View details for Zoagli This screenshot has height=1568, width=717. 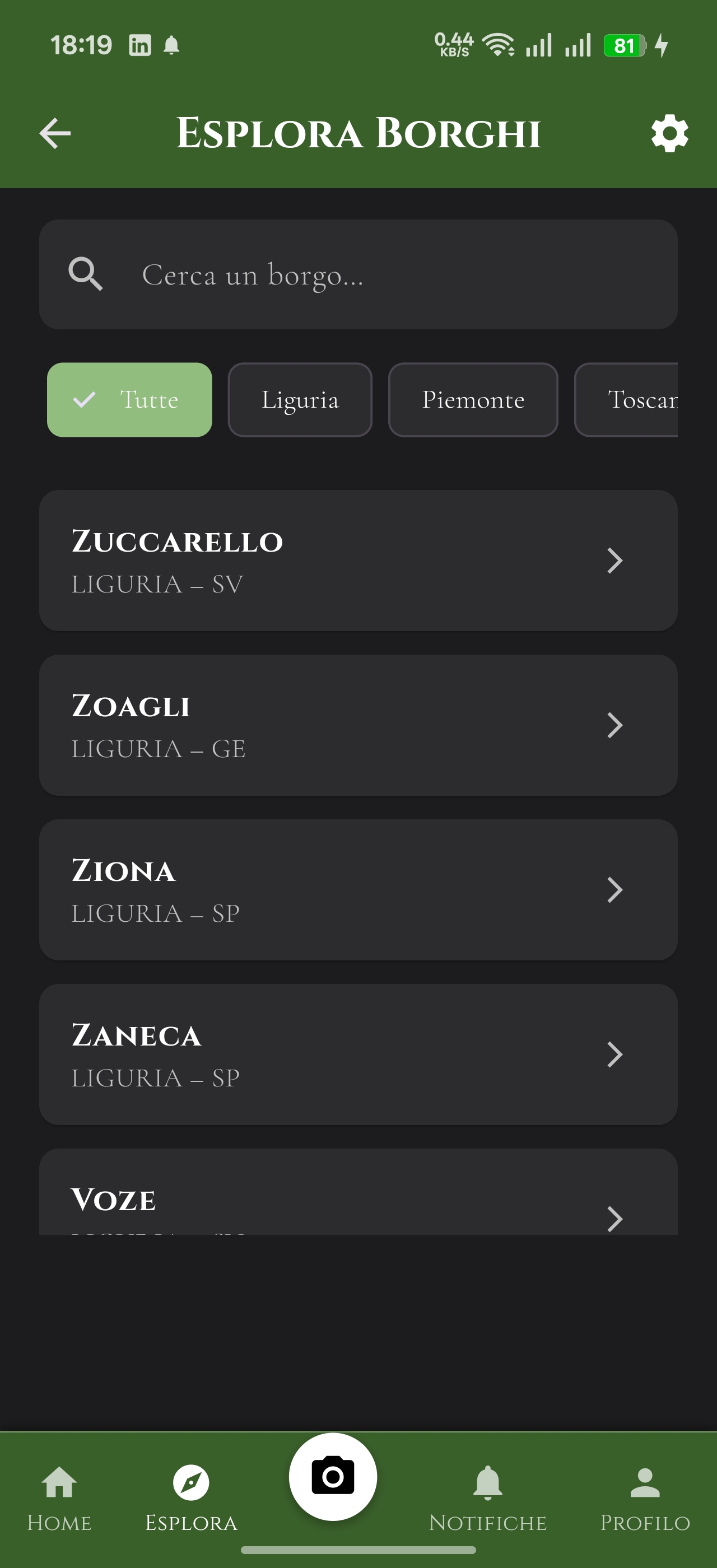[358, 725]
